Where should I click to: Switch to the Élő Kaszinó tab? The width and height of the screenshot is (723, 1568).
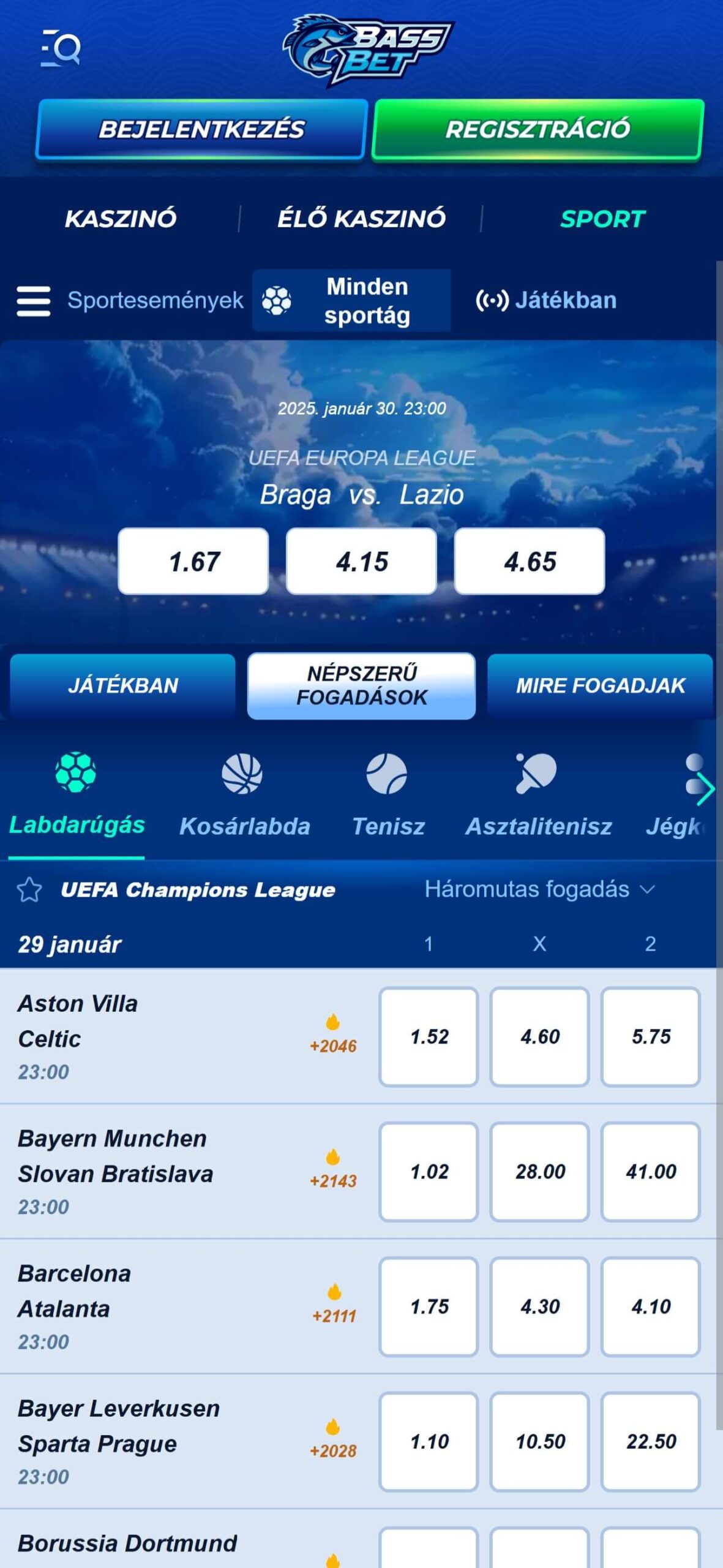click(361, 219)
